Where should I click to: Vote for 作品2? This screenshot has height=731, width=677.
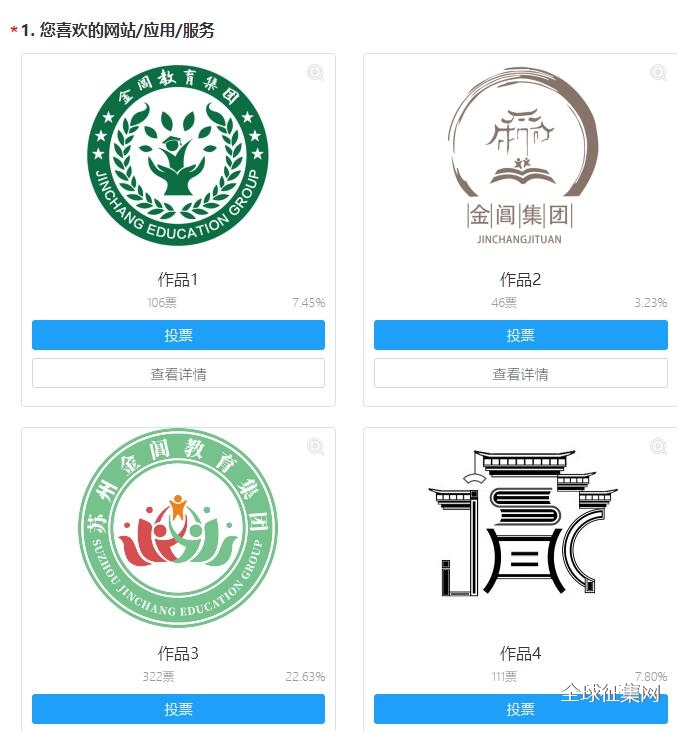pos(520,335)
